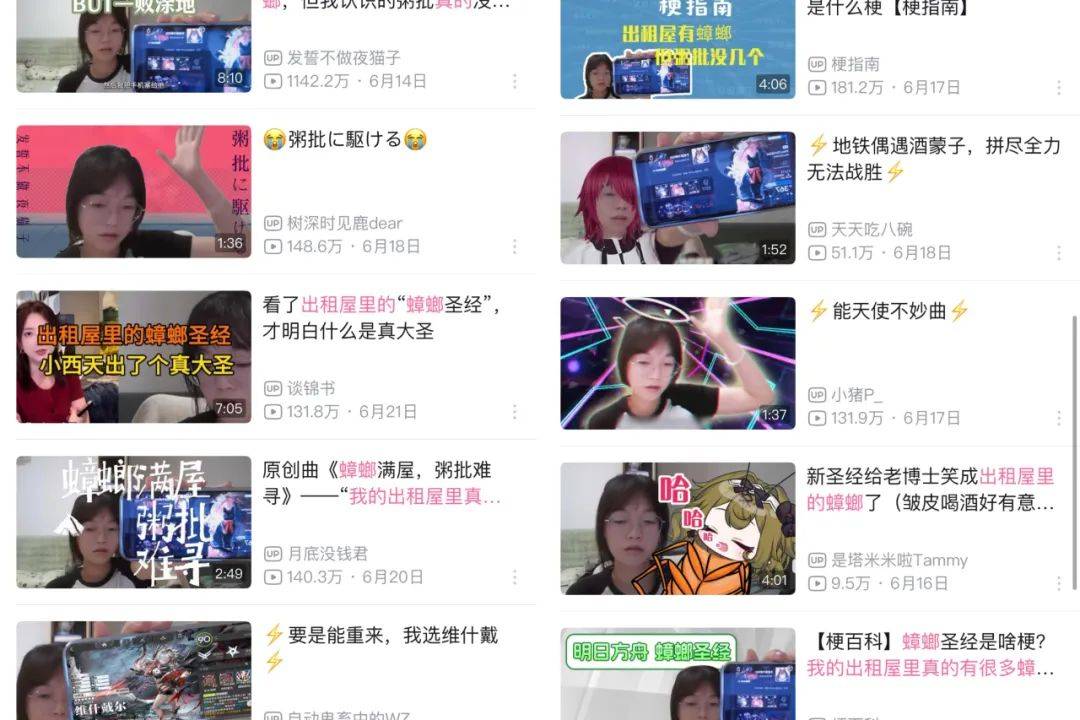Open 是塔米米啦Tammy's reaction video
The height and width of the screenshot is (720, 1080).
[677, 528]
